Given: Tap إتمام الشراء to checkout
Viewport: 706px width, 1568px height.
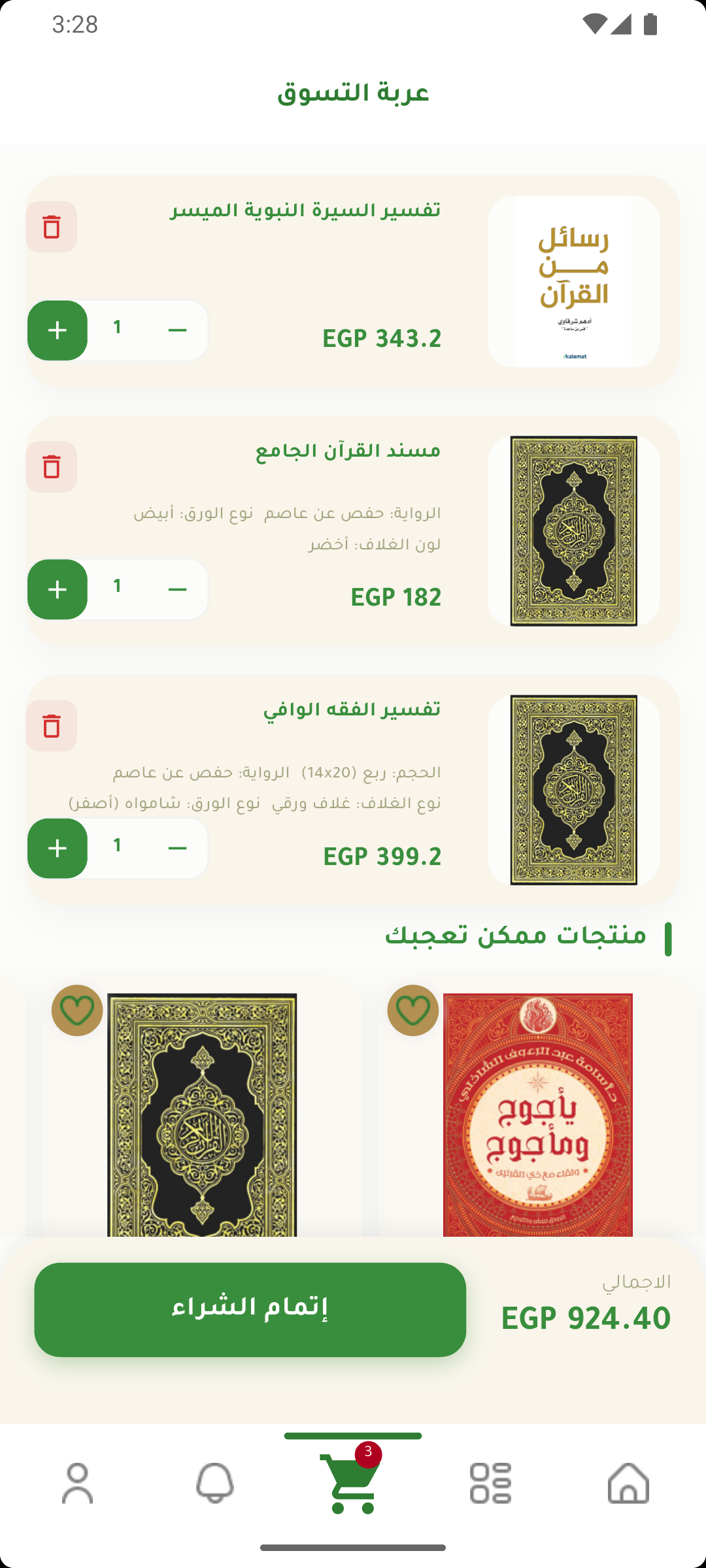Looking at the screenshot, I should coord(250,1309).
